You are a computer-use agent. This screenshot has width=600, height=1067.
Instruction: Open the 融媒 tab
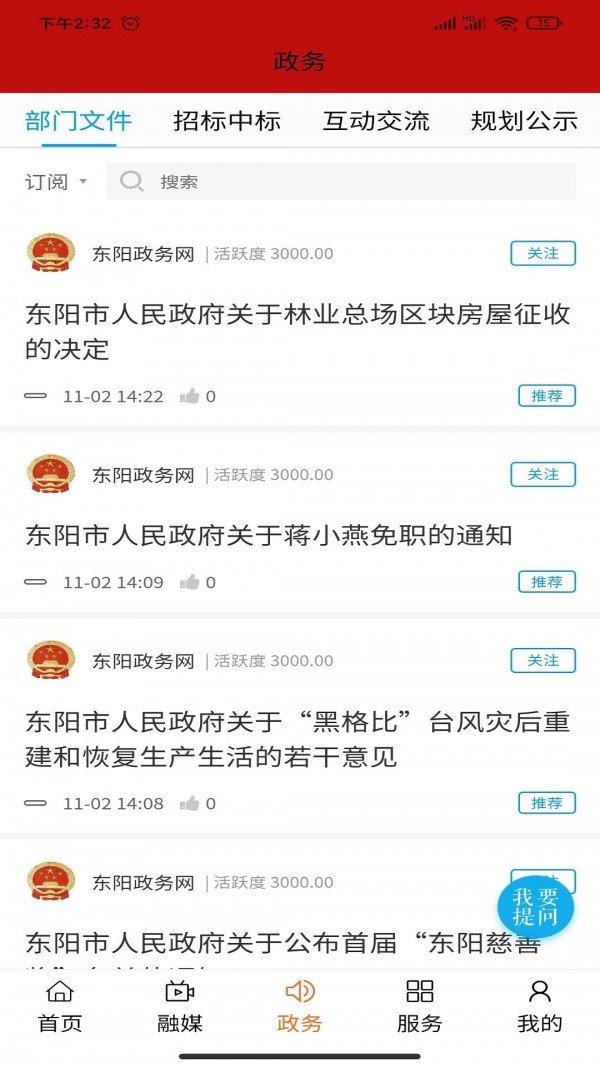click(x=180, y=1006)
